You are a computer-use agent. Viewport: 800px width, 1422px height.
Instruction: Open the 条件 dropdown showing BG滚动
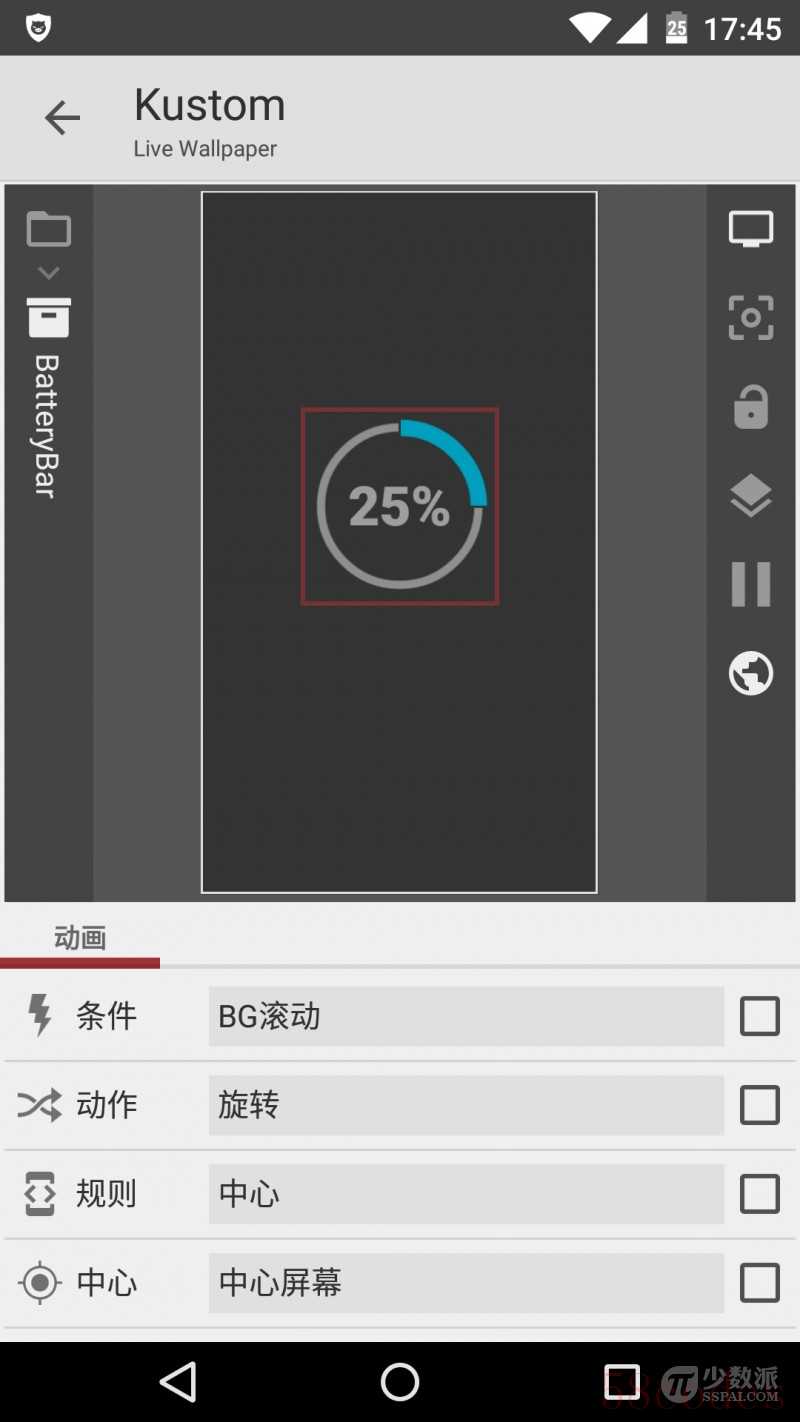pyautogui.click(x=466, y=1016)
